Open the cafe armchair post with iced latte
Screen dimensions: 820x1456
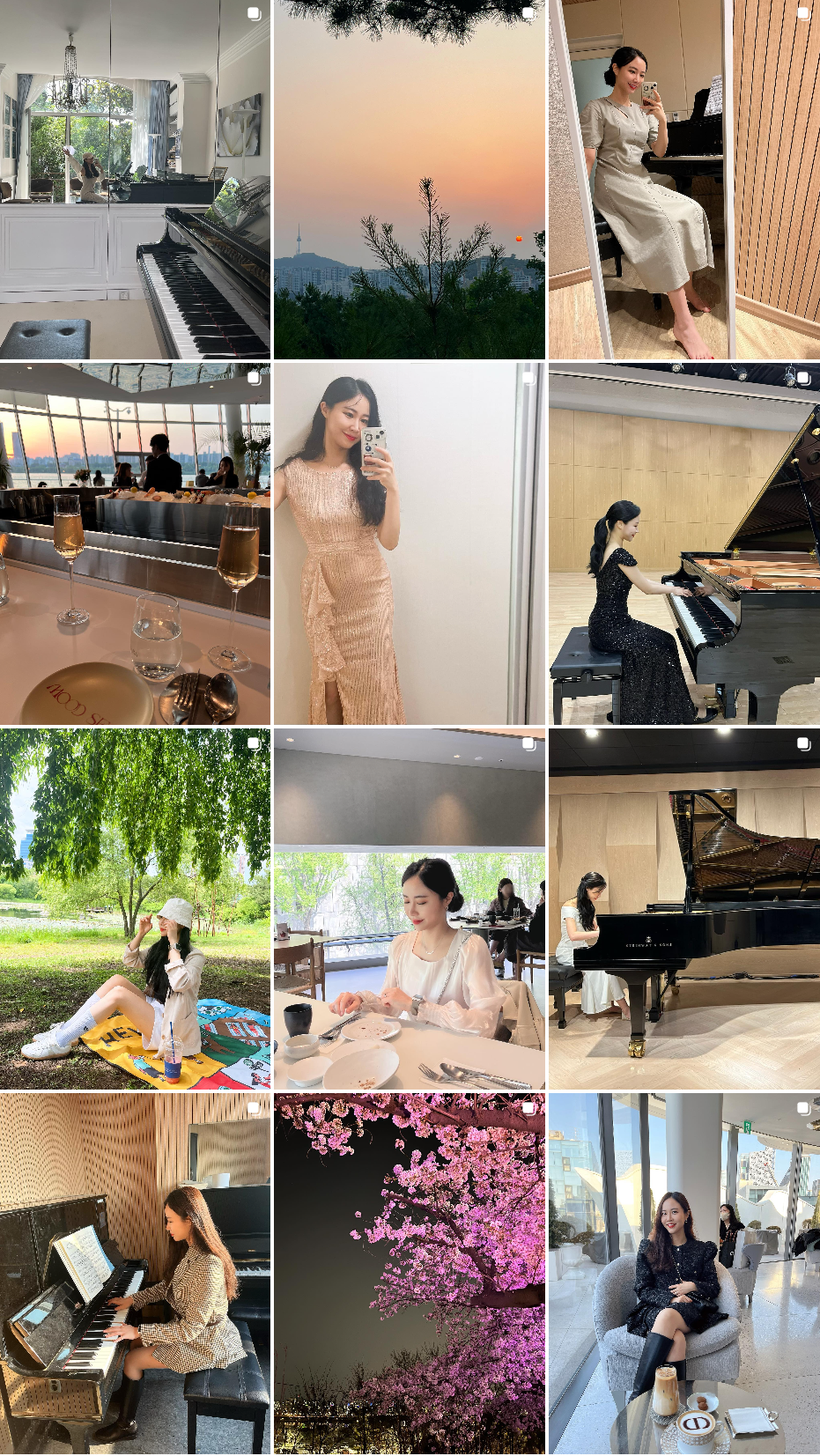coord(684,1273)
